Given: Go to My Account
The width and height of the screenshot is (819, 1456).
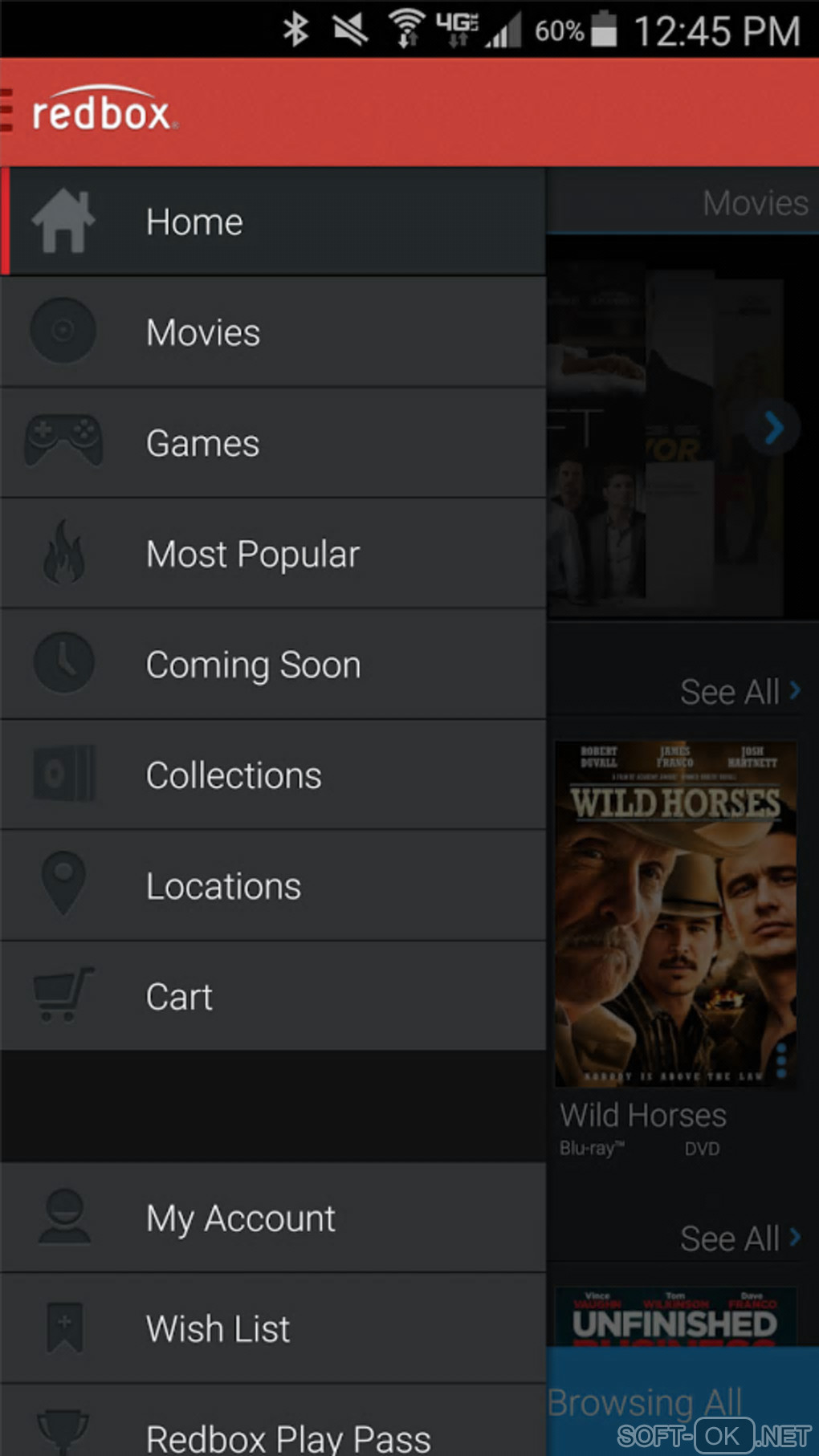Looking at the screenshot, I should coord(273,1218).
